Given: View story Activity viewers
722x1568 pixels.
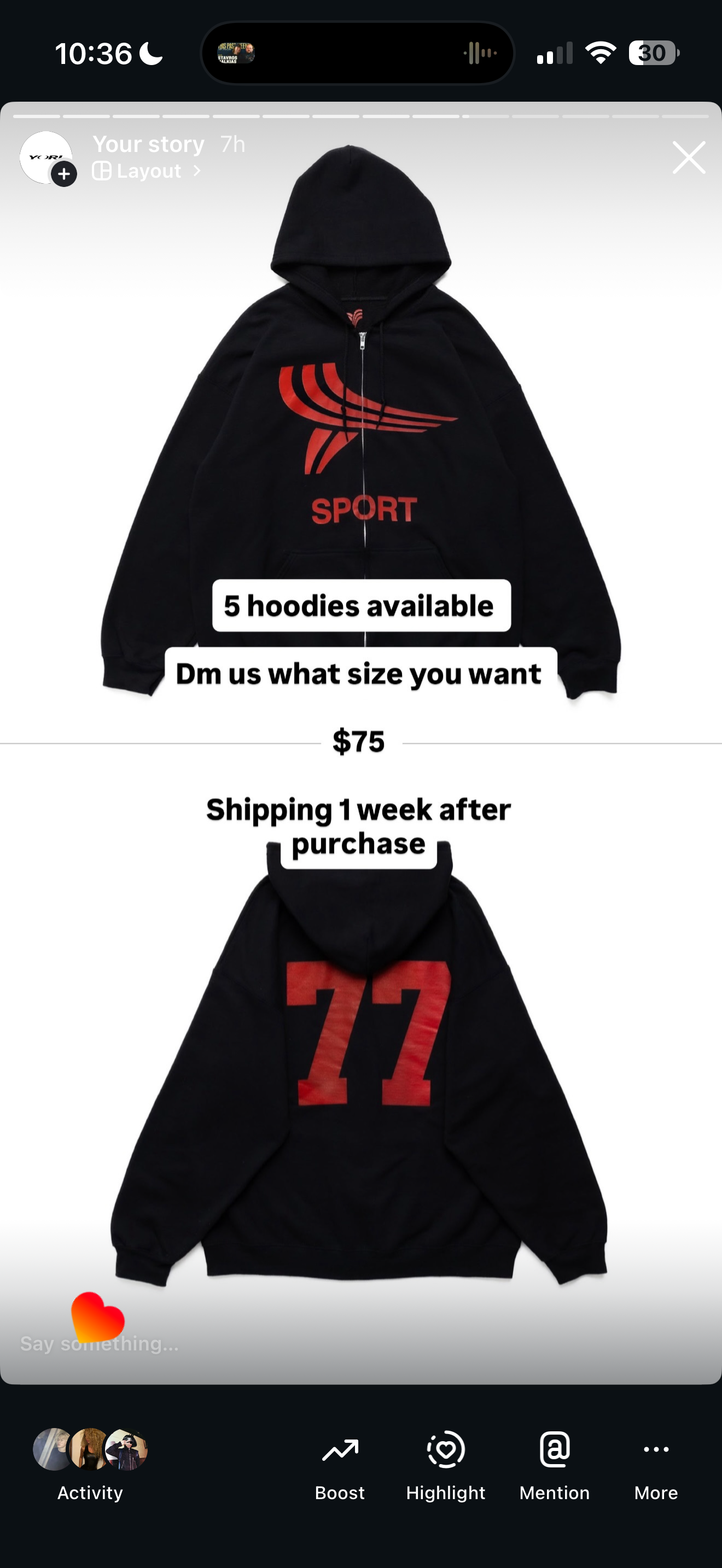Looking at the screenshot, I should point(90,1465).
